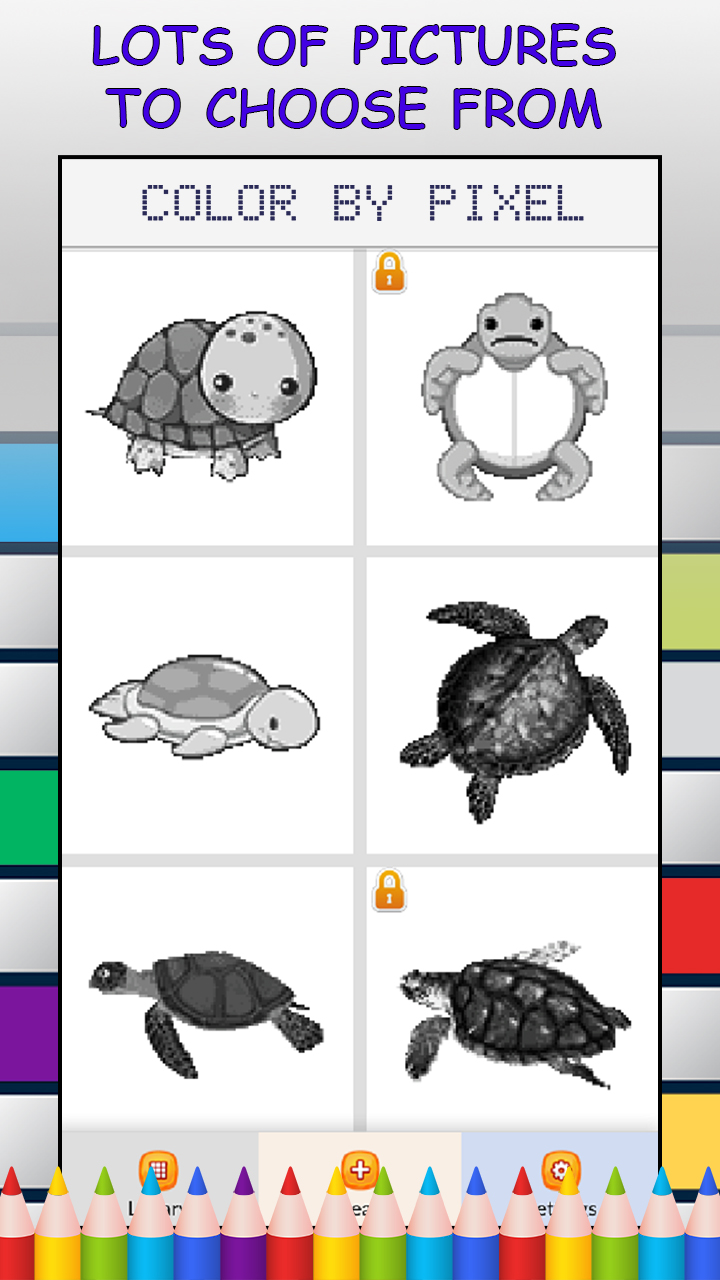The height and width of the screenshot is (1280, 720).
Task: Click the padlock on the top-right turtle image
Action: [389, 271]
